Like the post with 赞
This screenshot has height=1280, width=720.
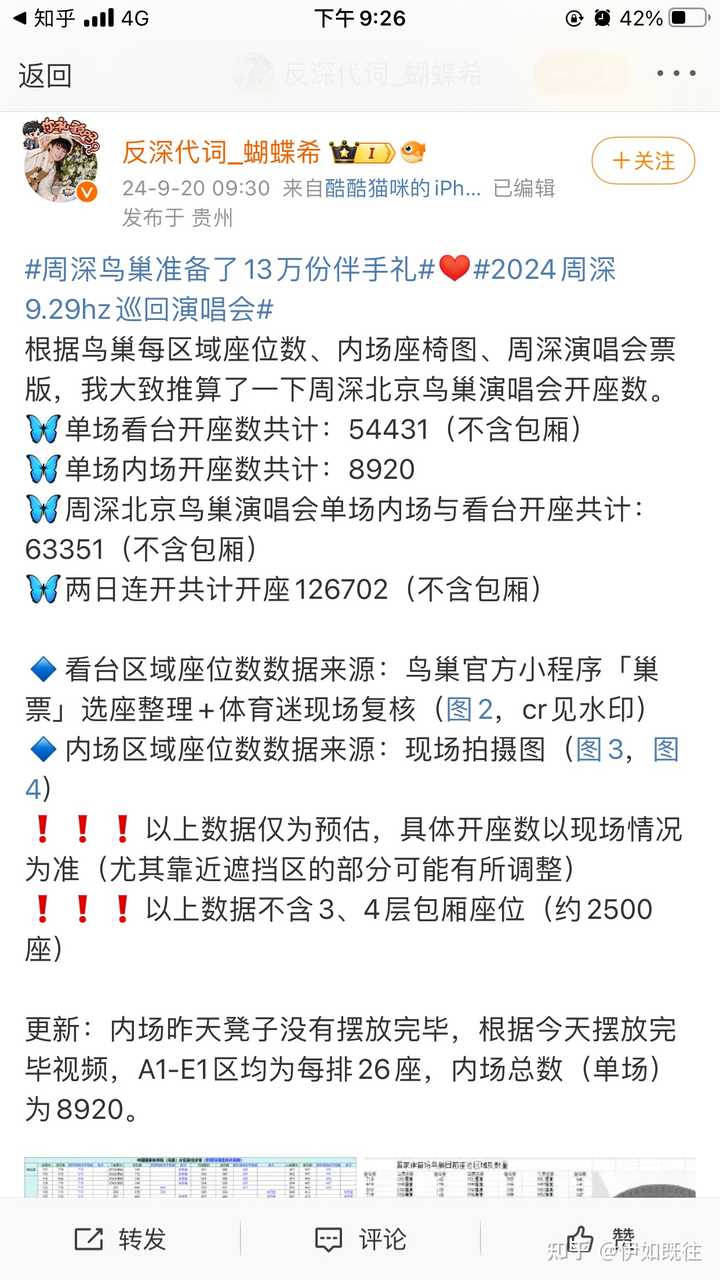click(x=600, y=1239)
